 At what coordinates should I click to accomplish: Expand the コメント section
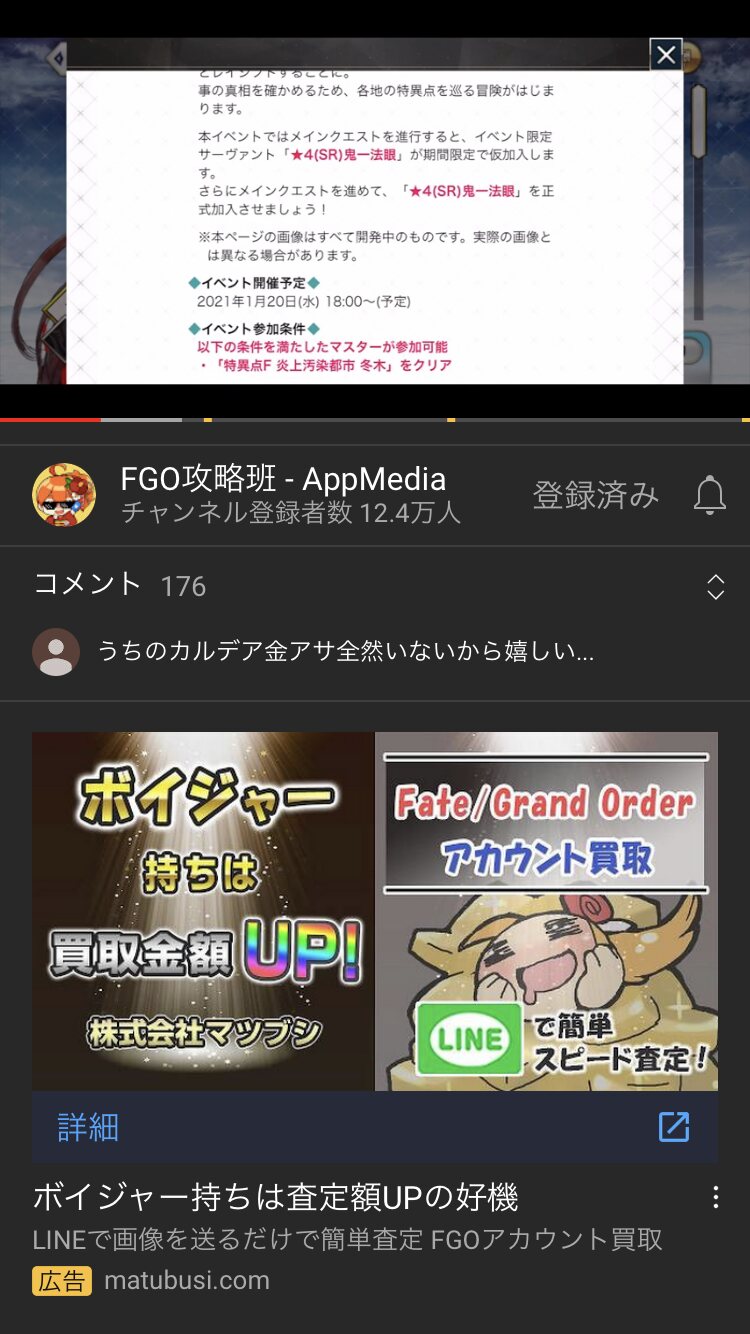pos(715,586)
